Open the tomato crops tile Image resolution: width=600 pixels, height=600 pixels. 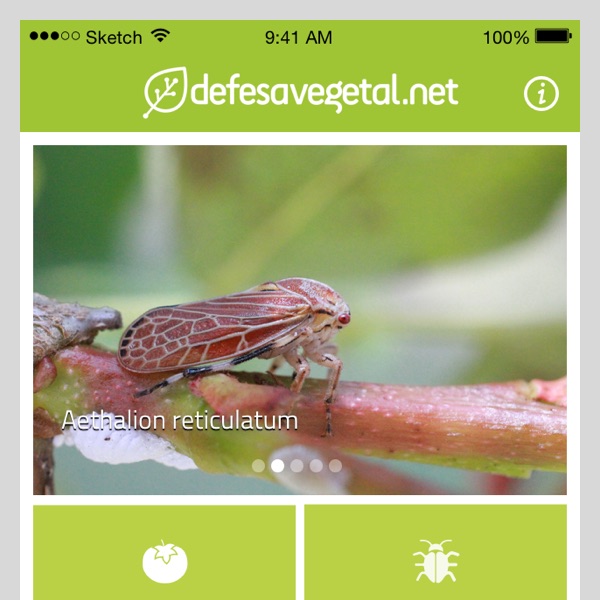tap(164, 553)
